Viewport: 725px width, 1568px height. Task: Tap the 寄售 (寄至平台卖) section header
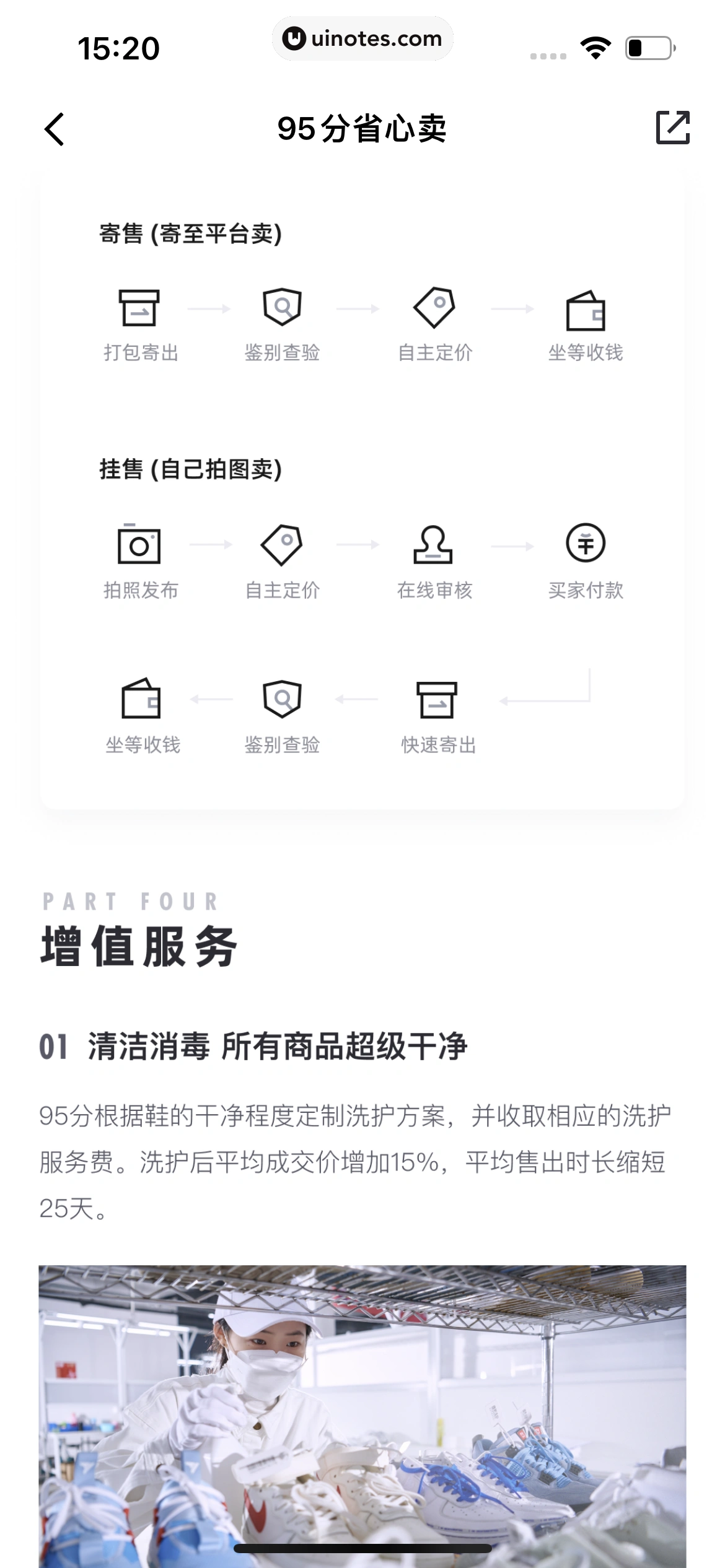pyautogui.click(x=192, y=234)
